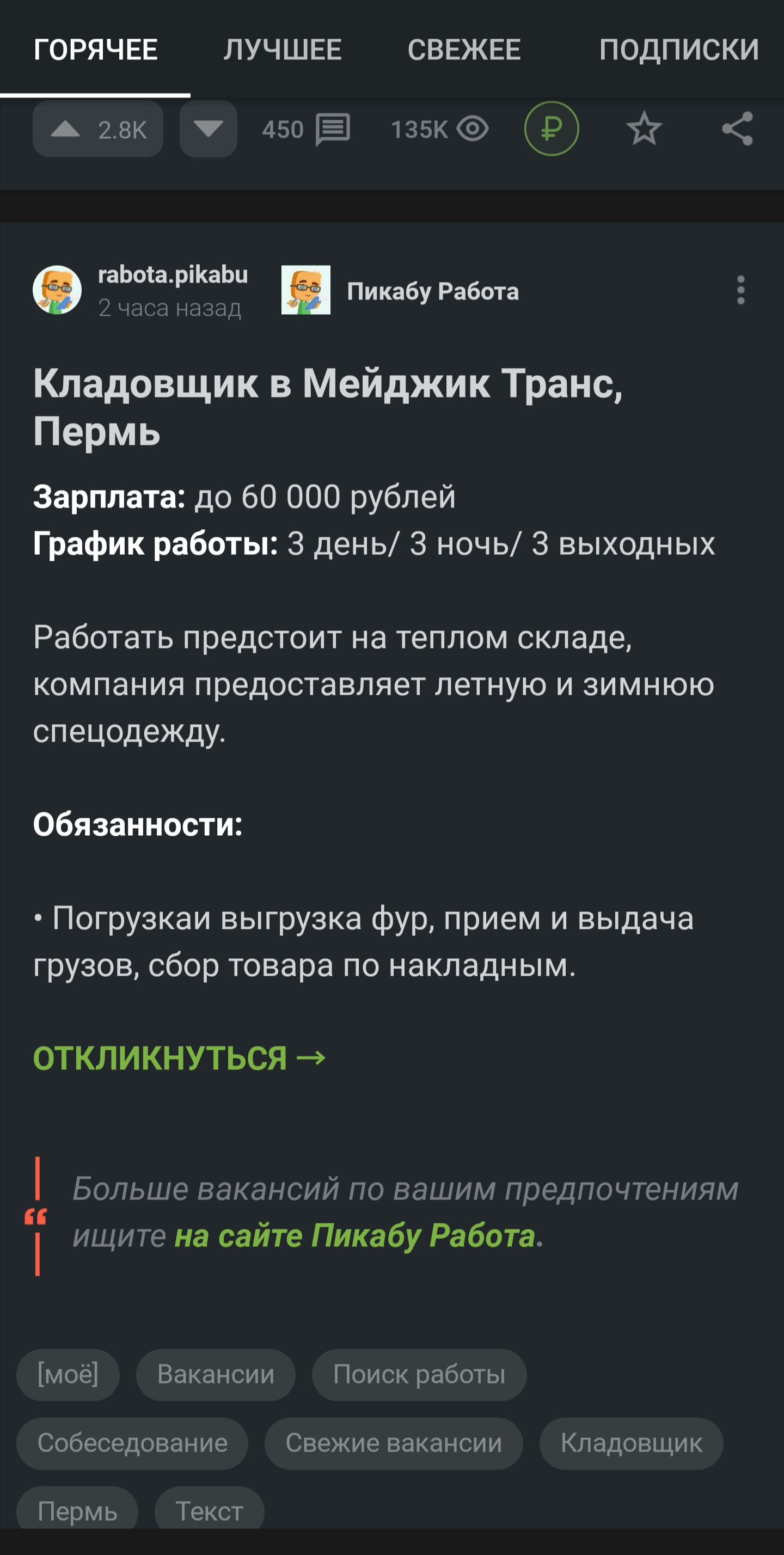Downvote the previous post

pyautogui.click(x=208, y=128)
